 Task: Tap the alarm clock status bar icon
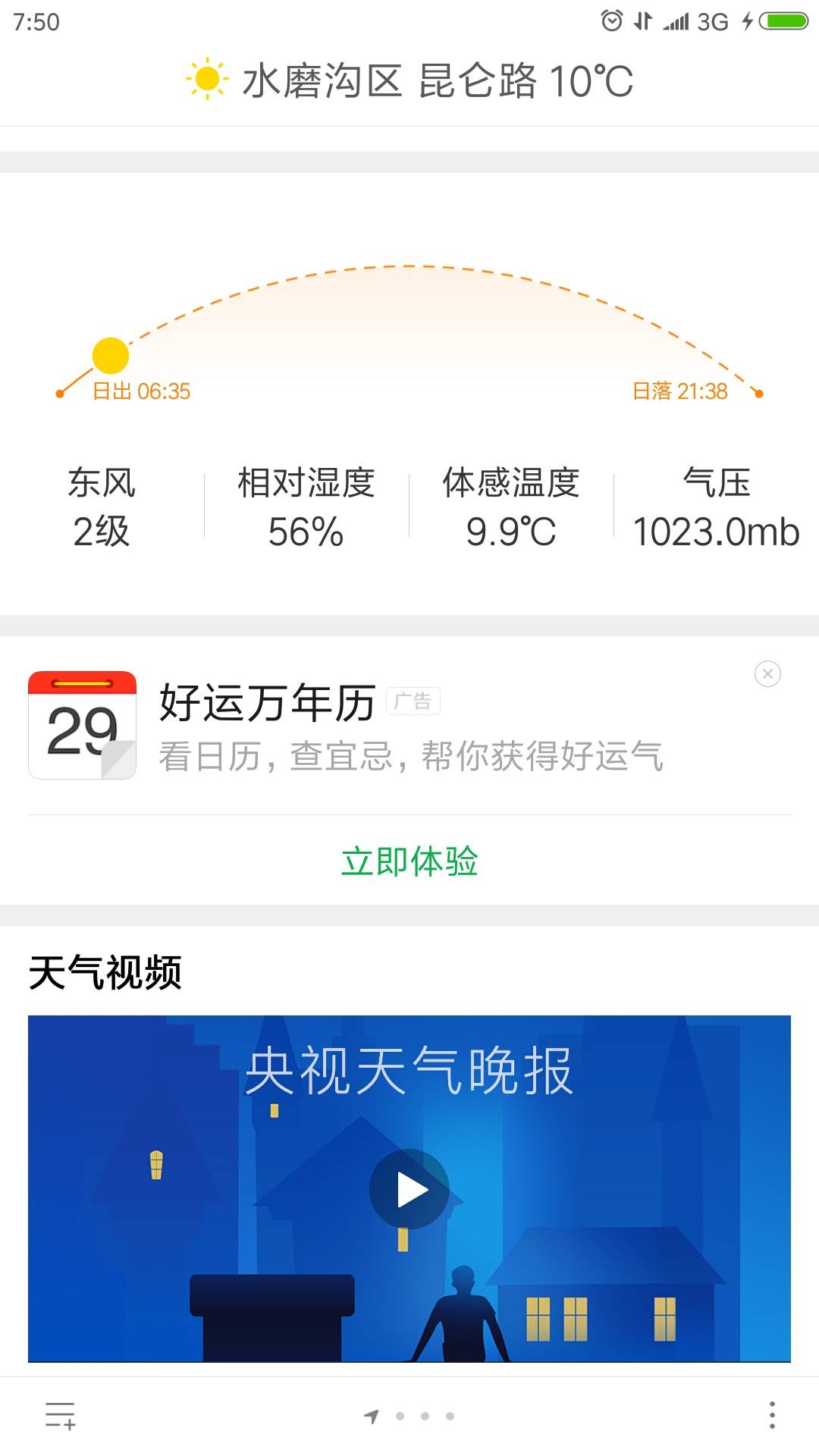pyautogui.click(x=611, y=22)
